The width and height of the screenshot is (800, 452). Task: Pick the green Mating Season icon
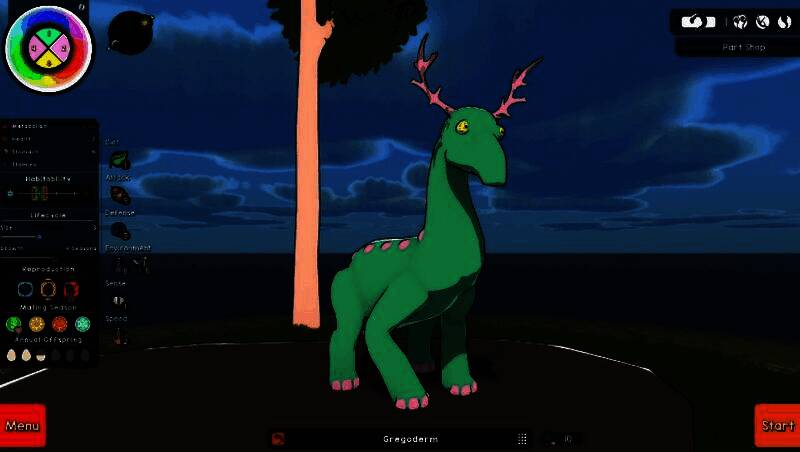tap(14, 324)
